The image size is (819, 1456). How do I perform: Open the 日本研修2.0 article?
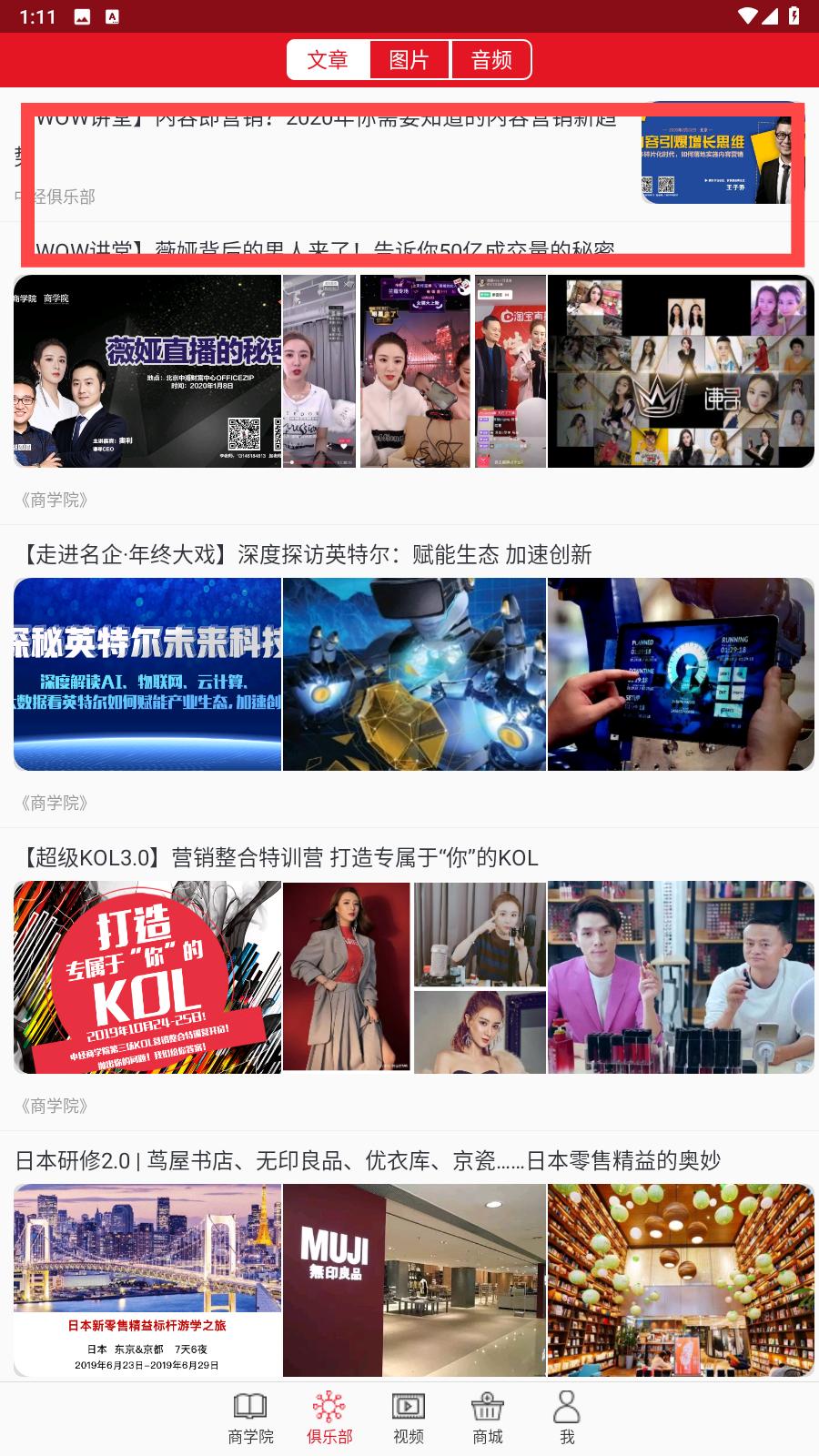pyautogui.click(x=409, y=1256)
